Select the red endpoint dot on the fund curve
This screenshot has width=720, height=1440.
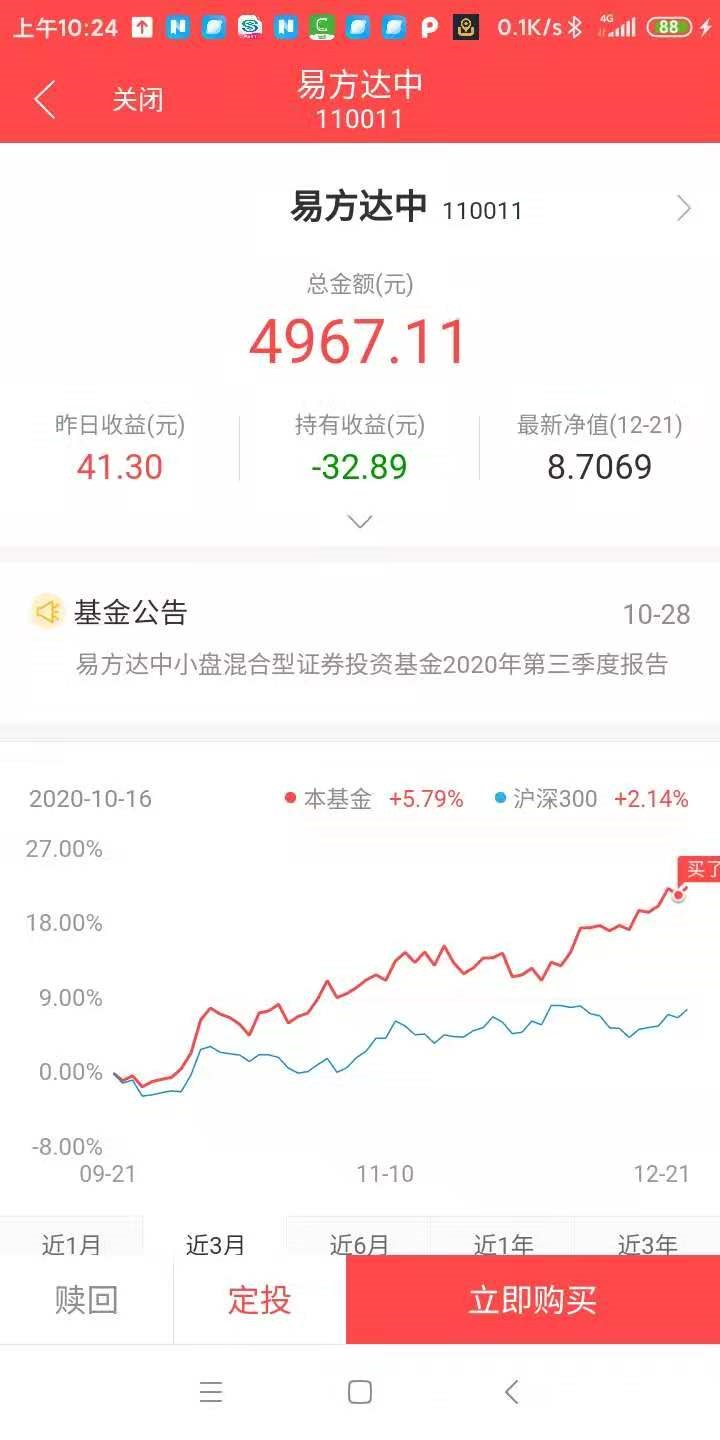pos(676,894)
